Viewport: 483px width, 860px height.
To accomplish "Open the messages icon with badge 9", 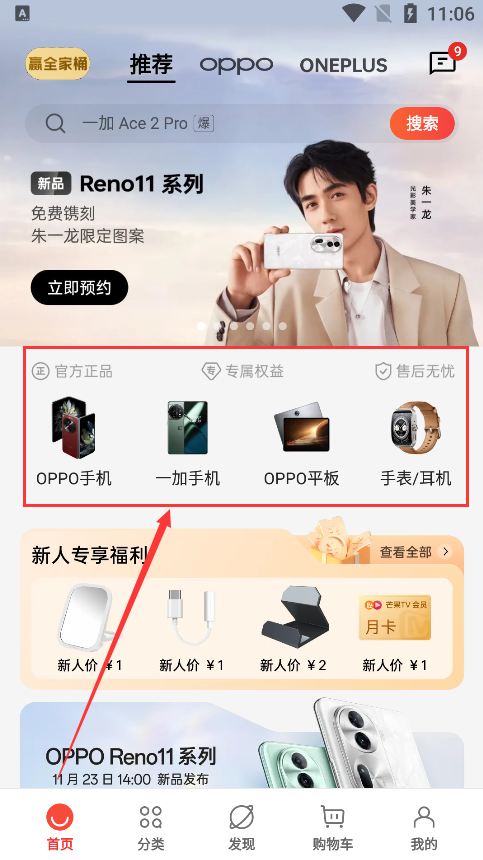I will 444,63.
